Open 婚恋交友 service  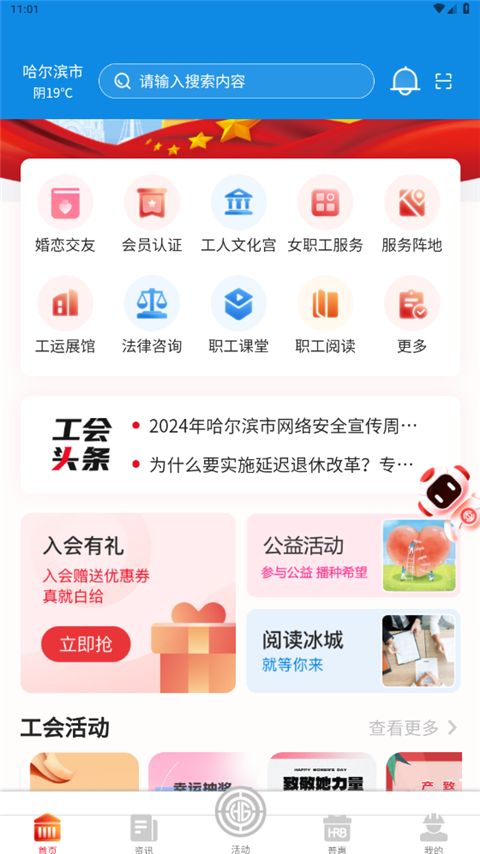pyautogui.click(x=65, y=215)
